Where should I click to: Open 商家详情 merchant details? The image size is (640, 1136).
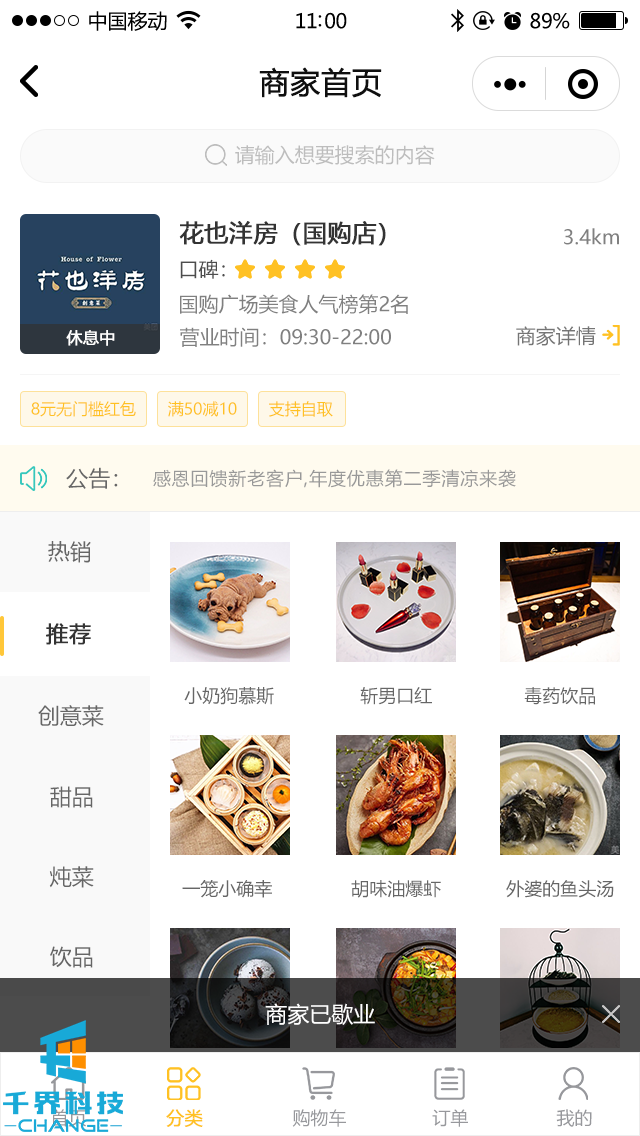pos(567,336)
